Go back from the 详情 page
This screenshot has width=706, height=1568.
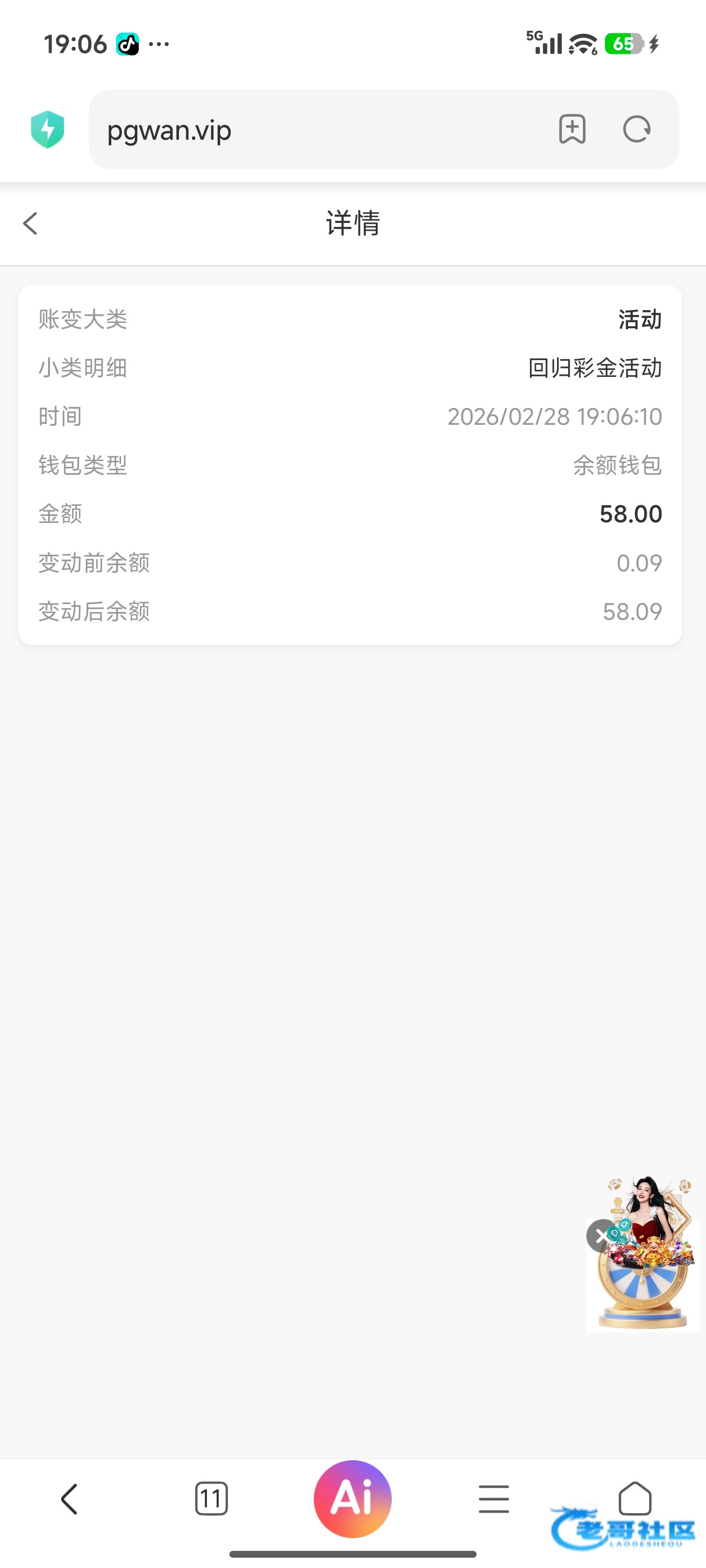[30, 223]
